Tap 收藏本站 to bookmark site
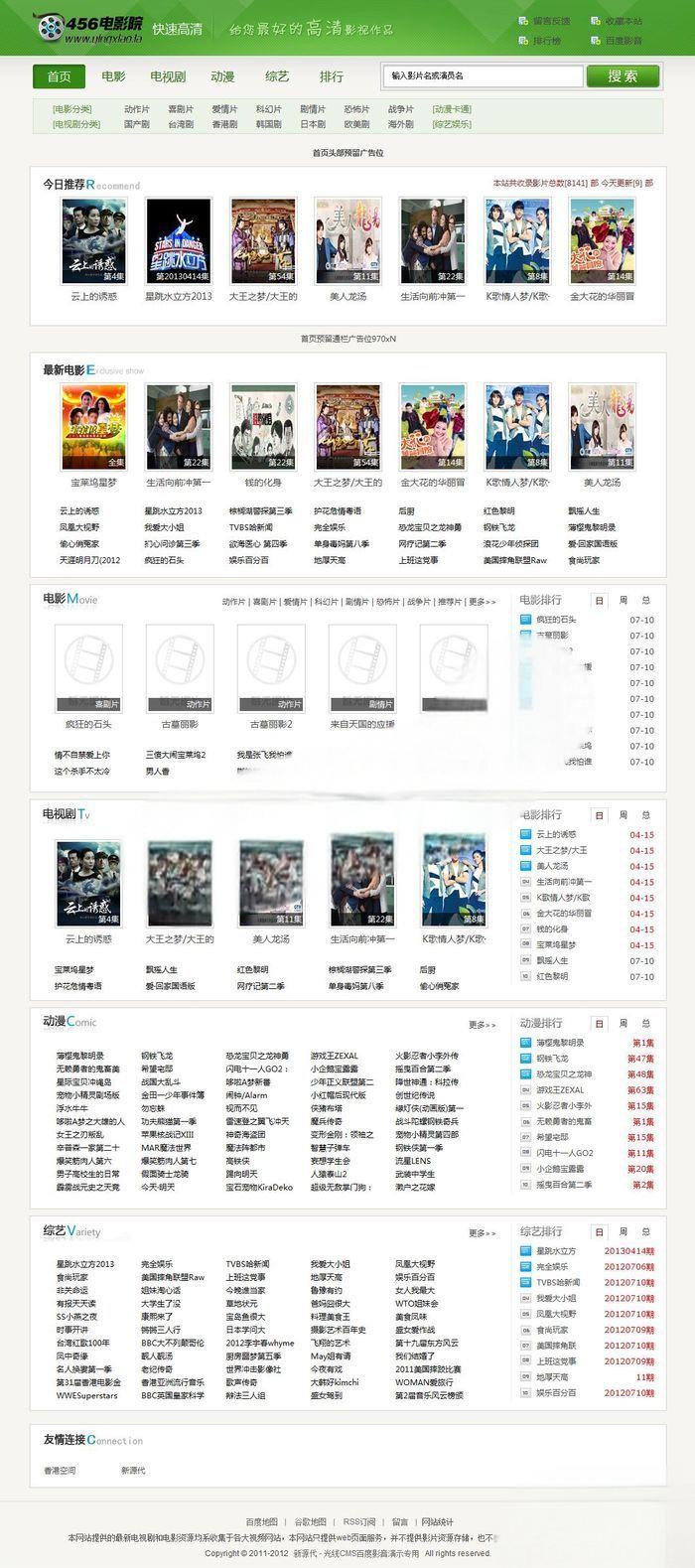The image size is (695, 1568). [624, 21]
